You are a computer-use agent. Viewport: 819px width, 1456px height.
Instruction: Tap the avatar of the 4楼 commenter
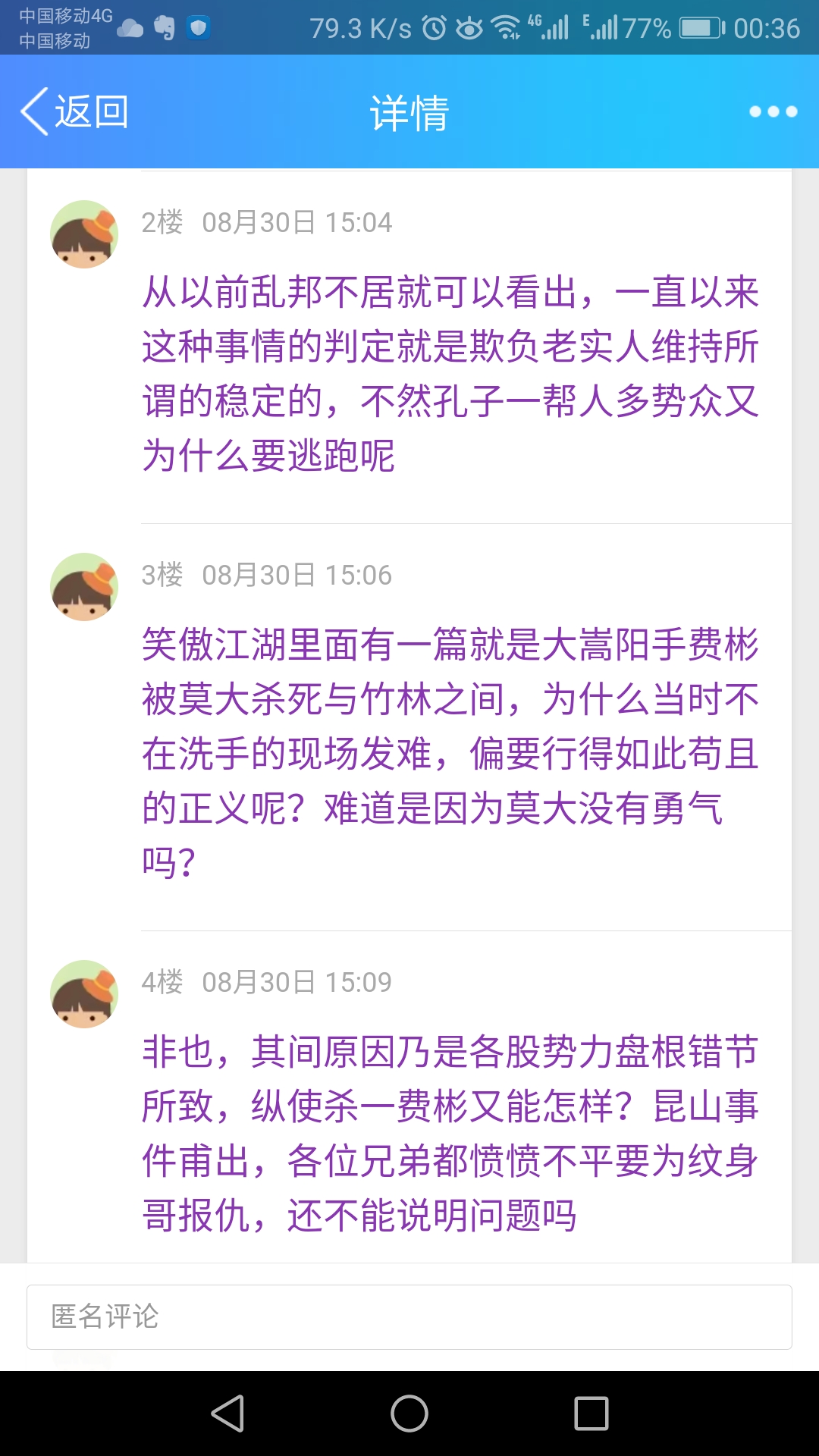point(84,994)
